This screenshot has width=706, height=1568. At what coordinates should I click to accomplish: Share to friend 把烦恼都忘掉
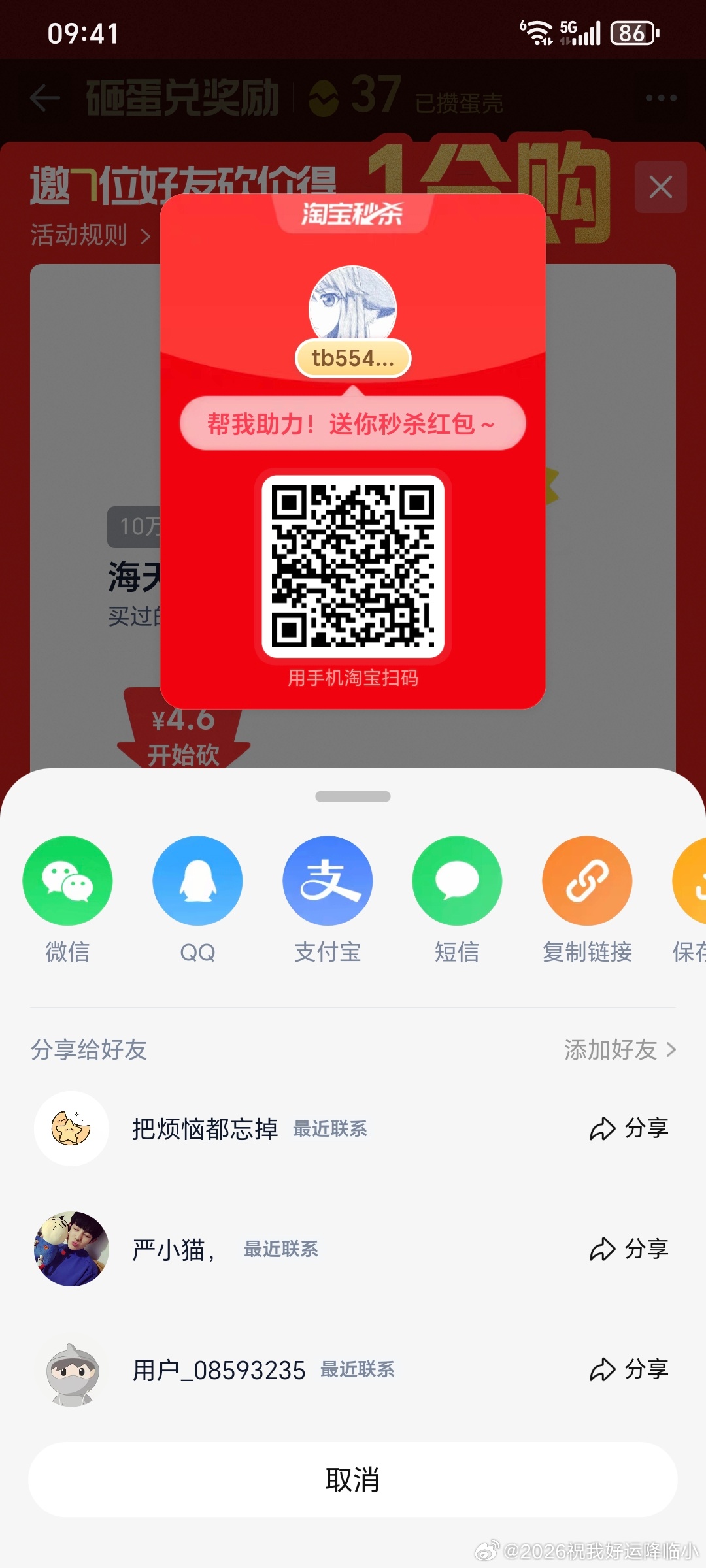(628, 1128)
